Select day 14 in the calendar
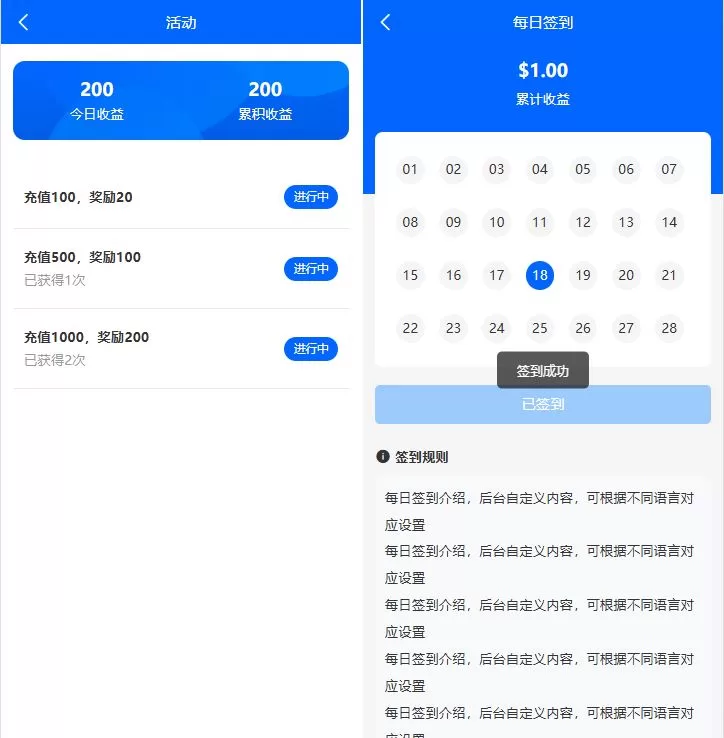This screenshot has width=724, height=738. (x=669, y=222)
